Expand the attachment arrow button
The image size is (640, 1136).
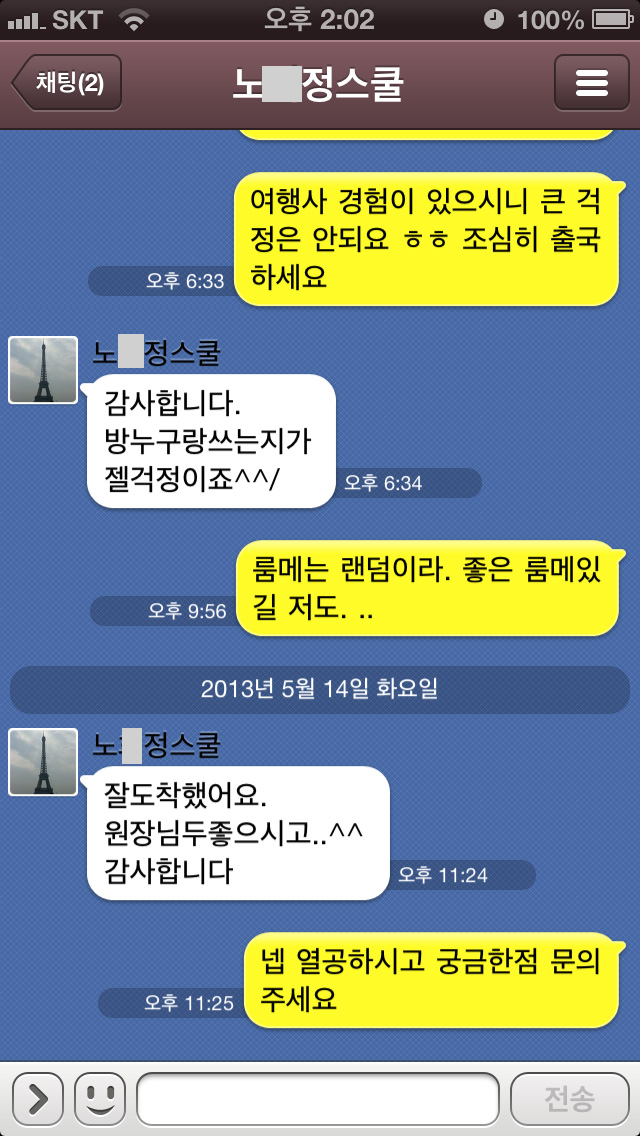pos(37,1099)
